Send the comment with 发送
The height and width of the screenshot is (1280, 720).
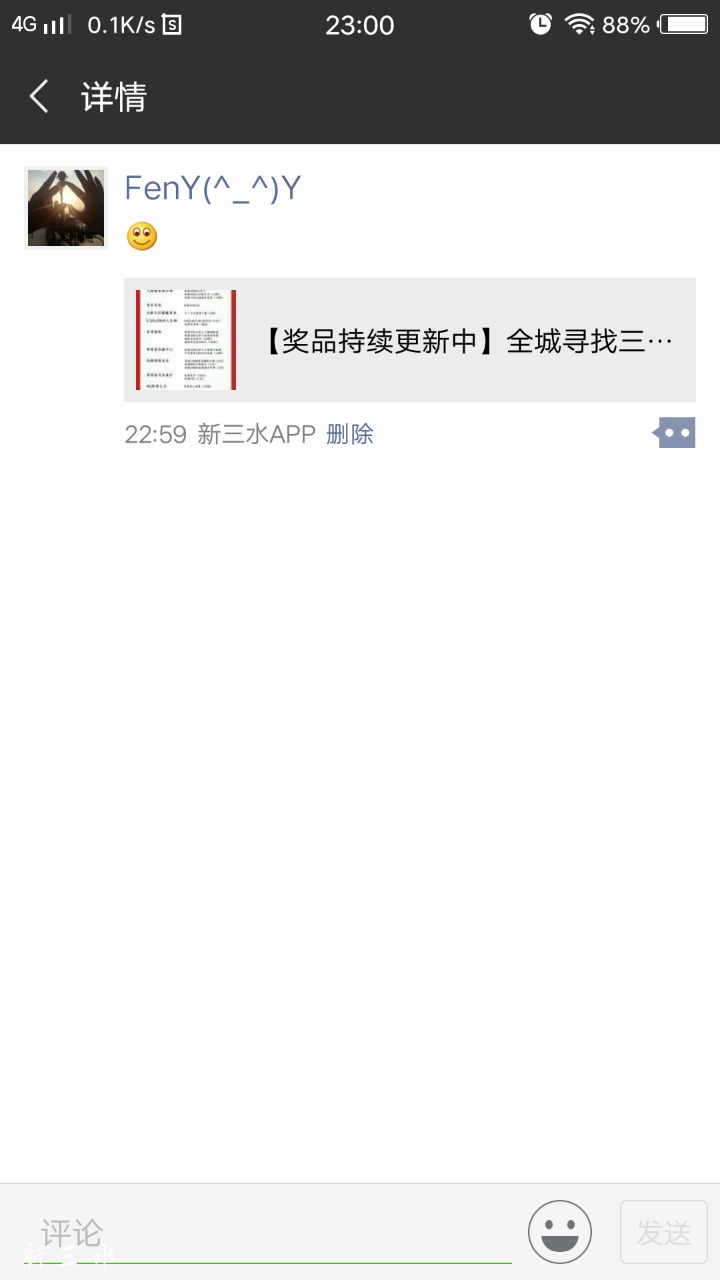click(664, 1232)
